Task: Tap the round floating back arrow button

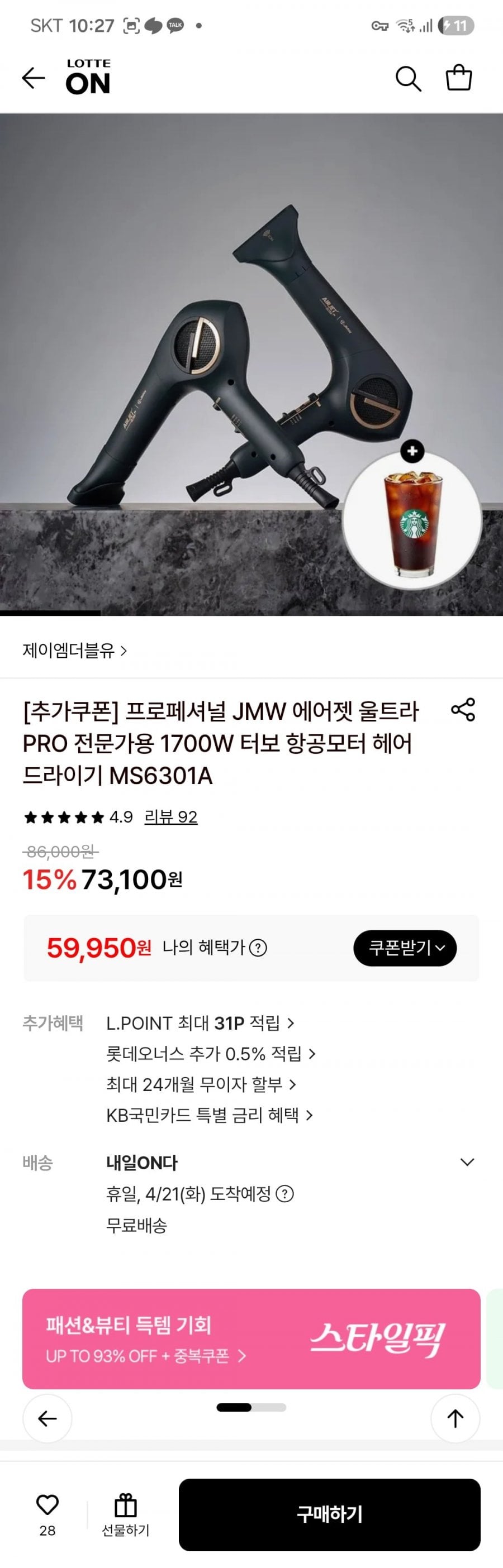Action: (48, 1418)
